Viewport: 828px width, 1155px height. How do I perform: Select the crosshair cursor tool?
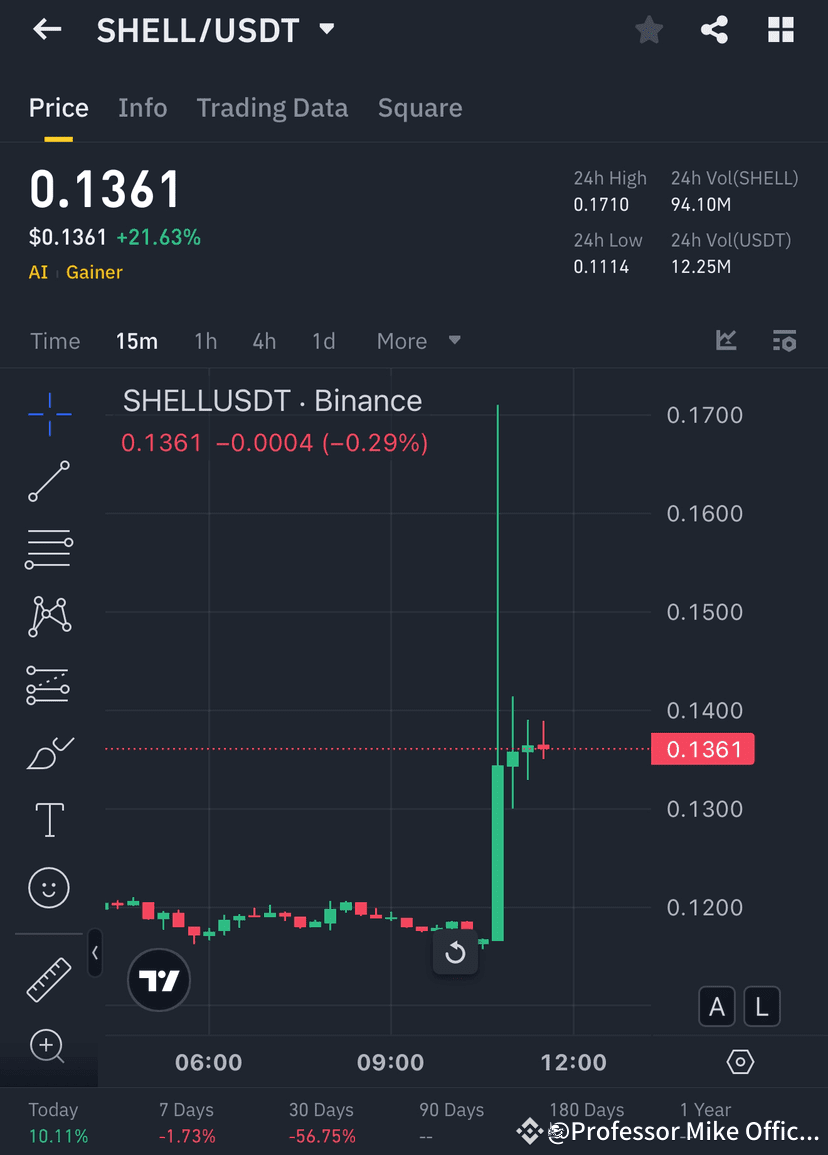coord(48,414)
